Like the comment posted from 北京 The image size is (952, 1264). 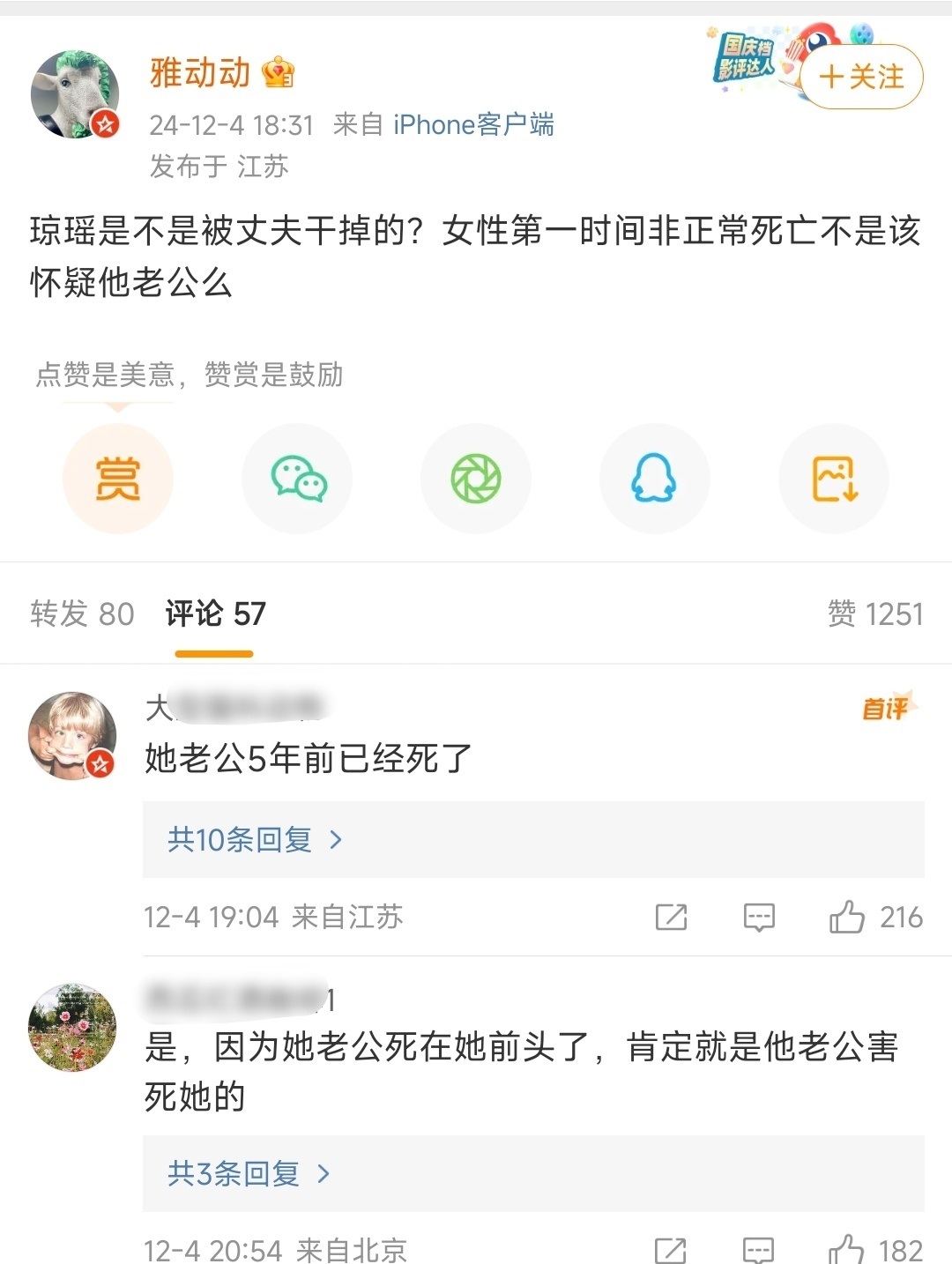(846, 1250)
